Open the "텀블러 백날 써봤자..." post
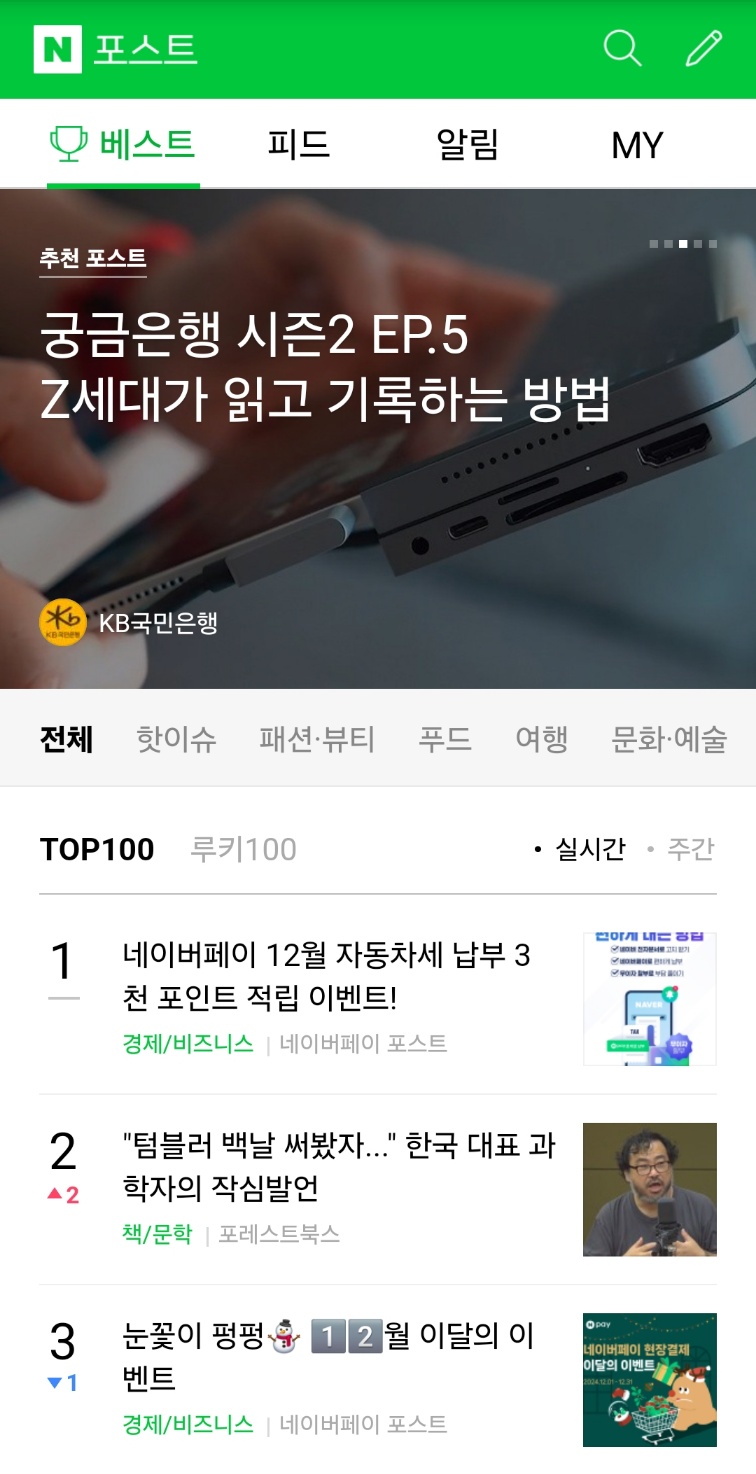756x1474 pixels. click(x=378, y=1189)
